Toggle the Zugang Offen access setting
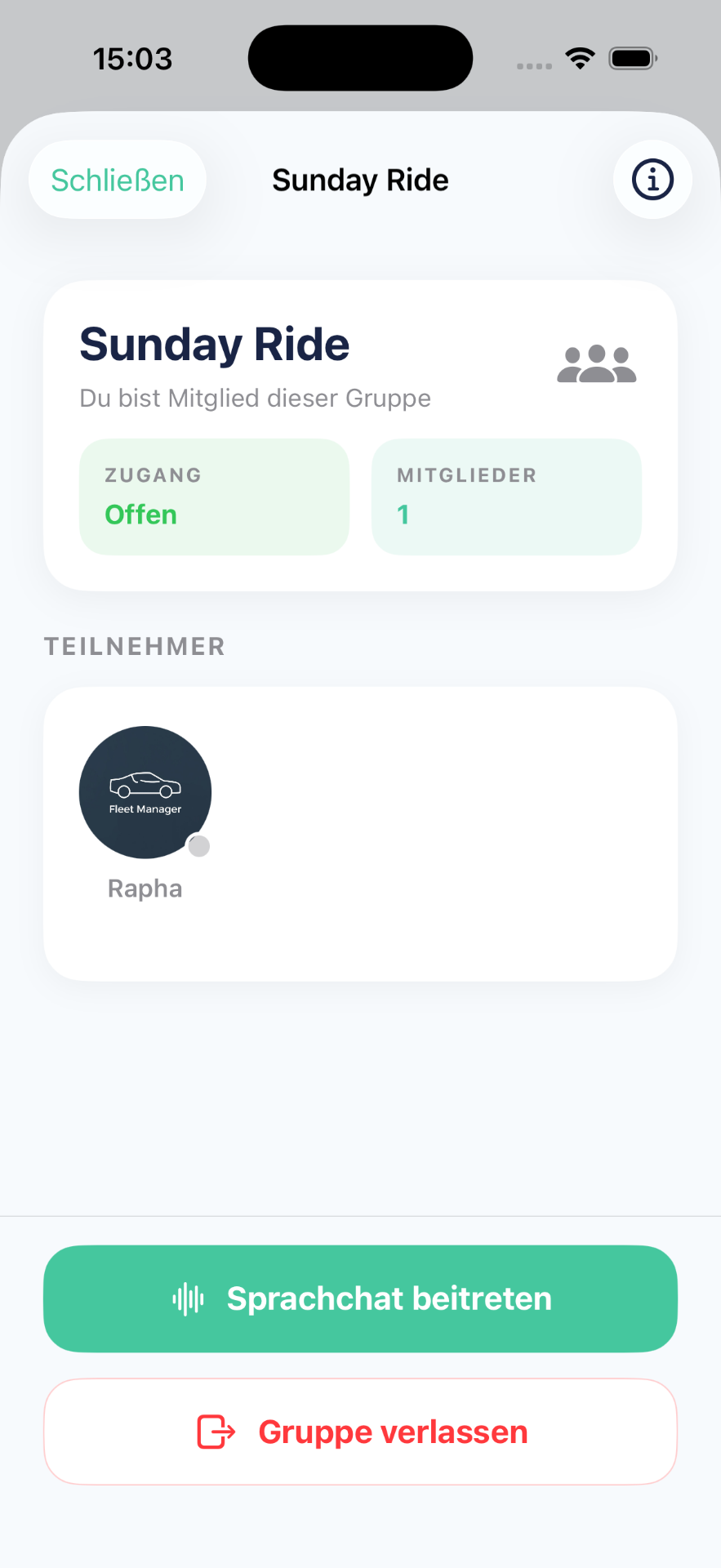This screenshot has height=1568, width=721. coord(214,497)
